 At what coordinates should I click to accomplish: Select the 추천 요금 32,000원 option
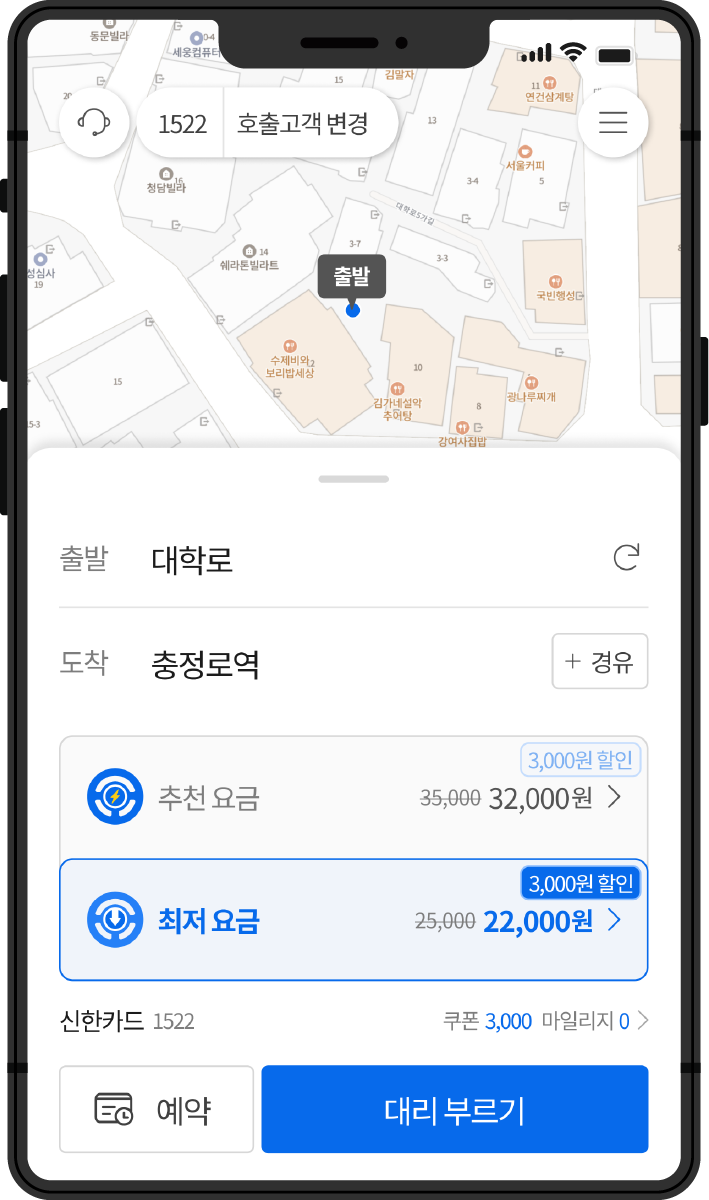(353, 797)
